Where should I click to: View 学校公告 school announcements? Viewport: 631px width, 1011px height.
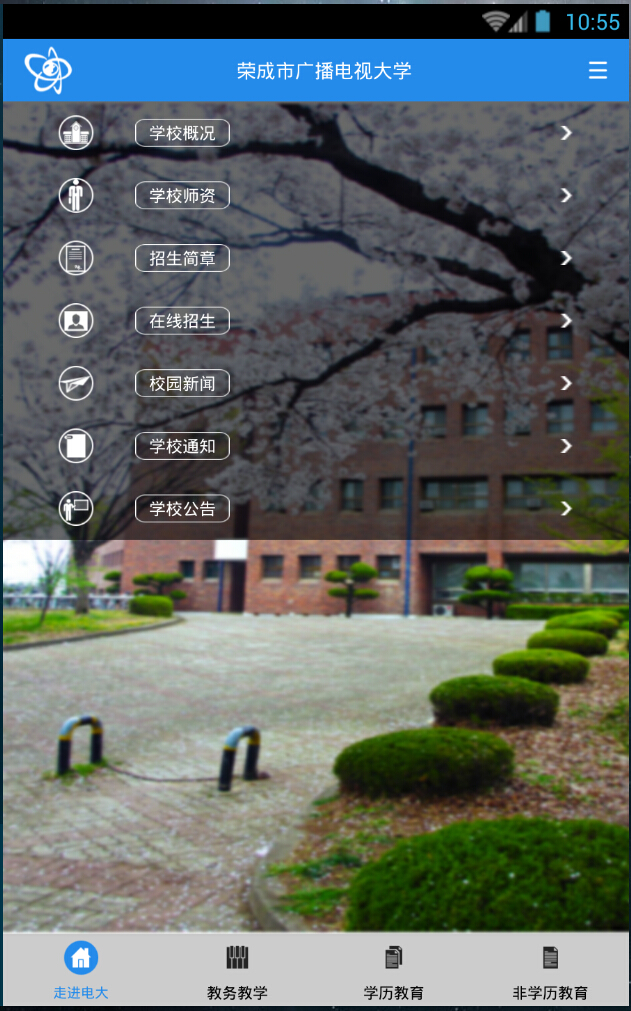coord(182,508)
